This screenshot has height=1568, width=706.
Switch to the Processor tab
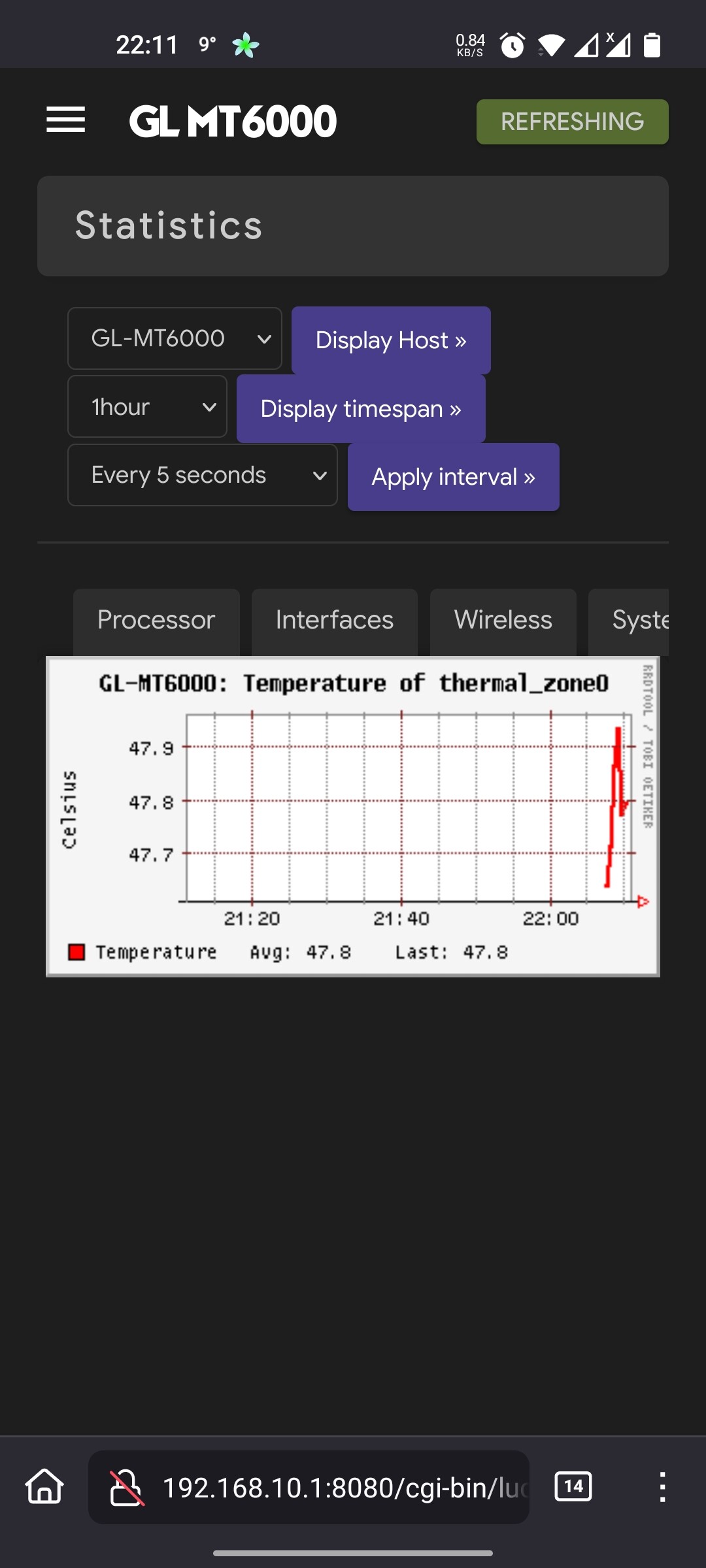pyautogui.click(x=156, y=621)
